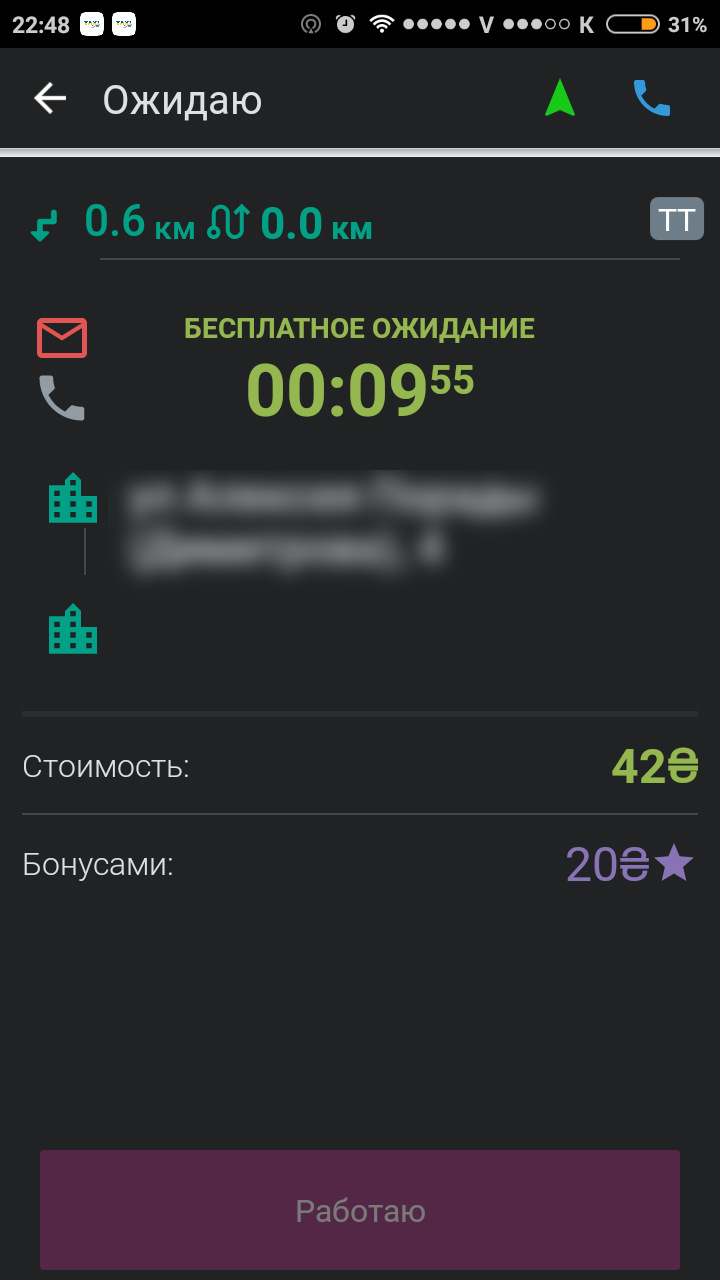The height and width of the screenshot is (1280, 720).
Task: Open navigation with the green arrow
Action: coord(560,99)
